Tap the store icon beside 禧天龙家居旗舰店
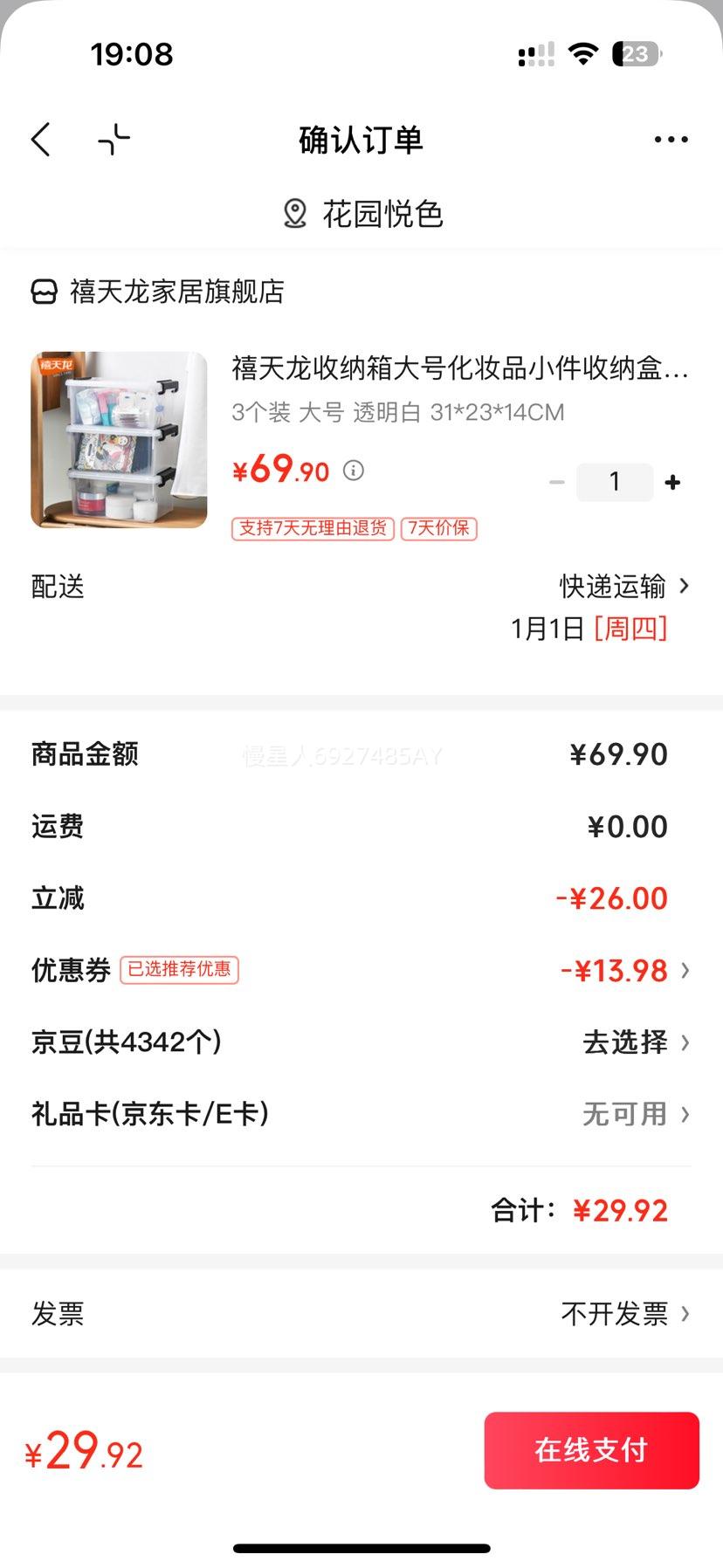 point(41,292)
